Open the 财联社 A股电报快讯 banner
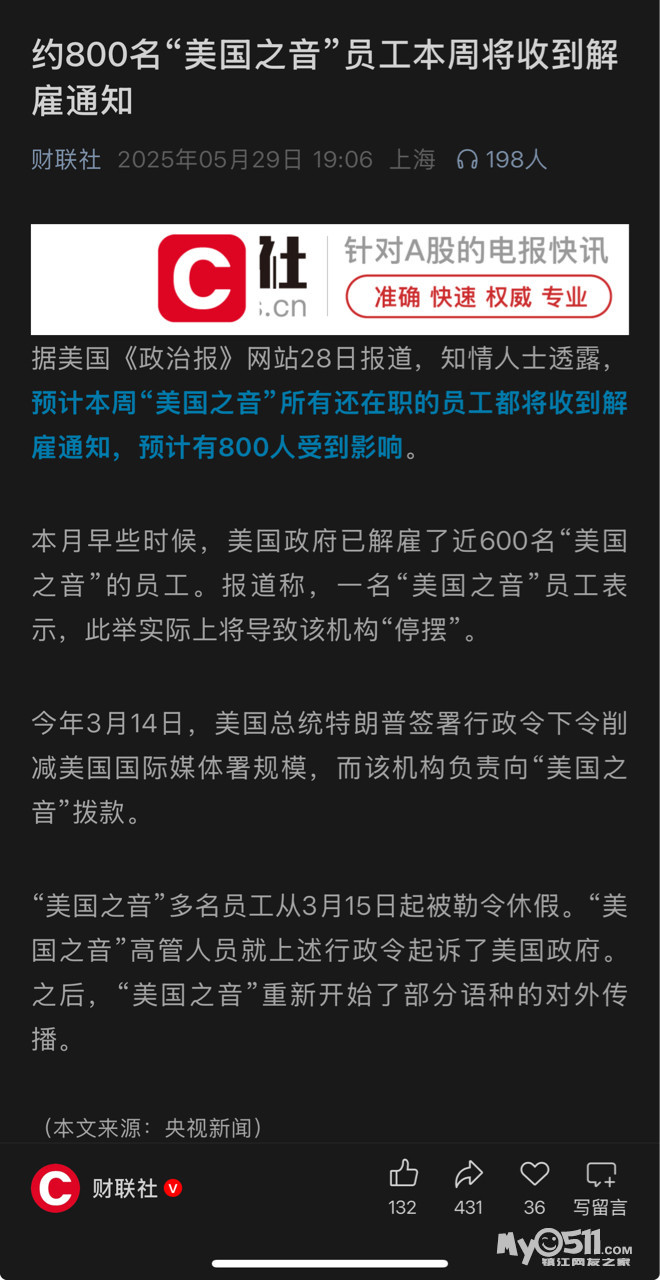The image size is (660, 1280). coord(330,279)
